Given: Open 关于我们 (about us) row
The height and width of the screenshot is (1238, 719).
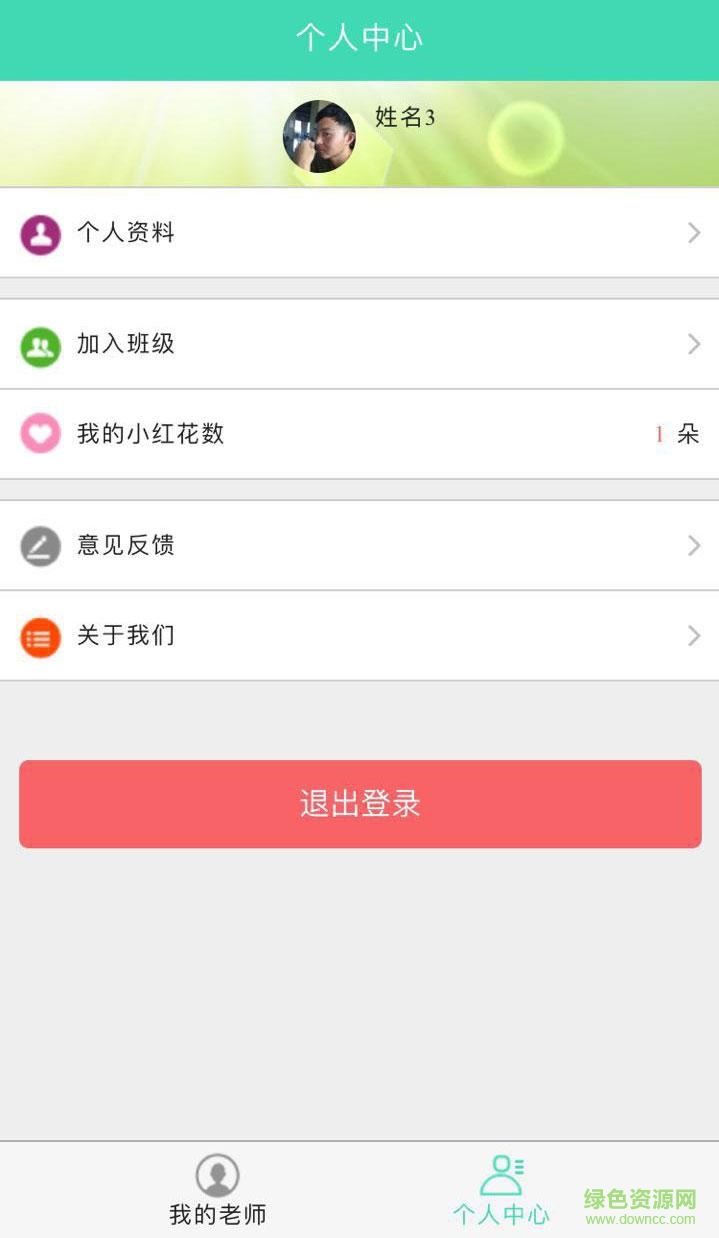Looking at the screenshot, I should [x=359, y=636].
